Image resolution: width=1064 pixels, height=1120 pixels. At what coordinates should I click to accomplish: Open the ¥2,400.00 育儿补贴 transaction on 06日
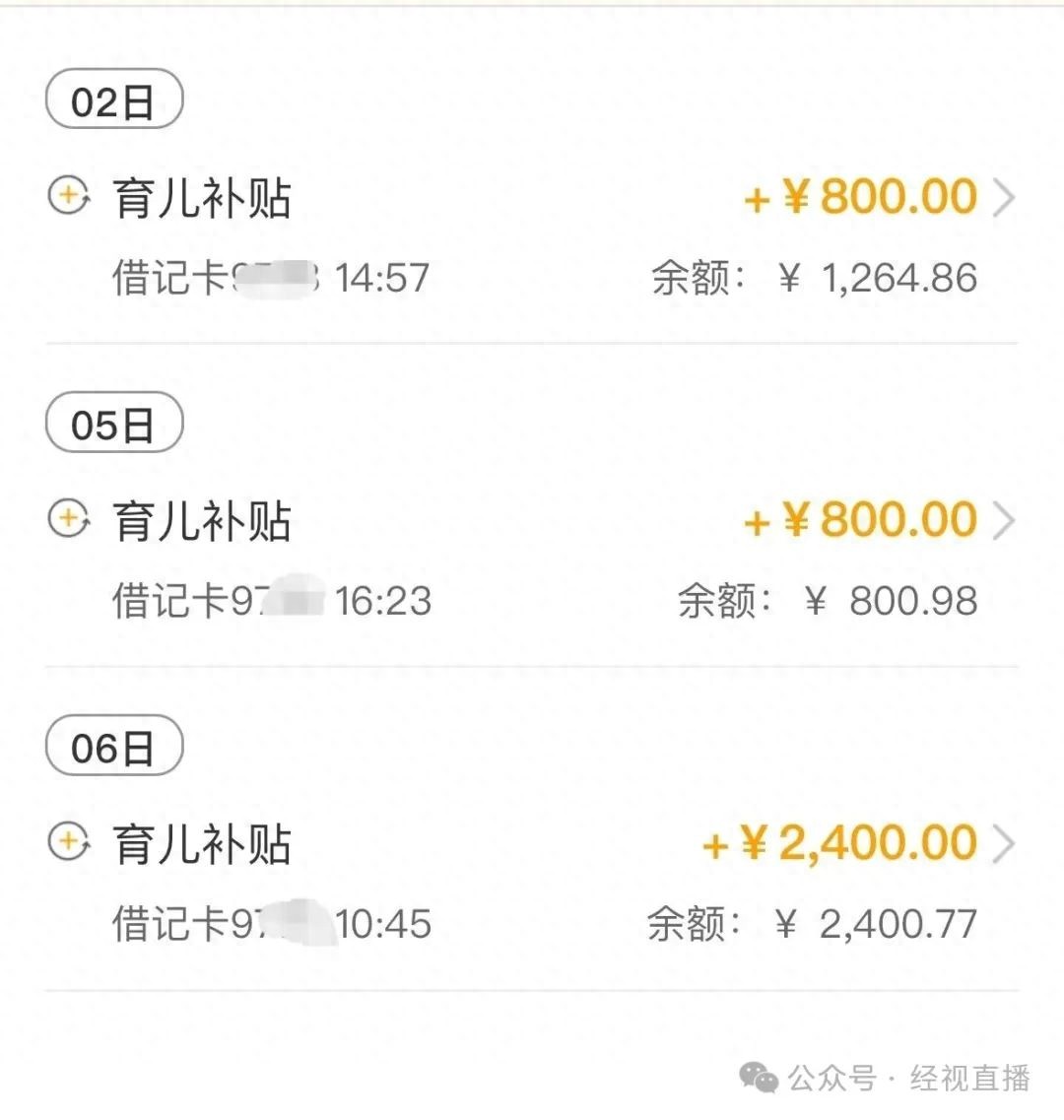[532, 881]
